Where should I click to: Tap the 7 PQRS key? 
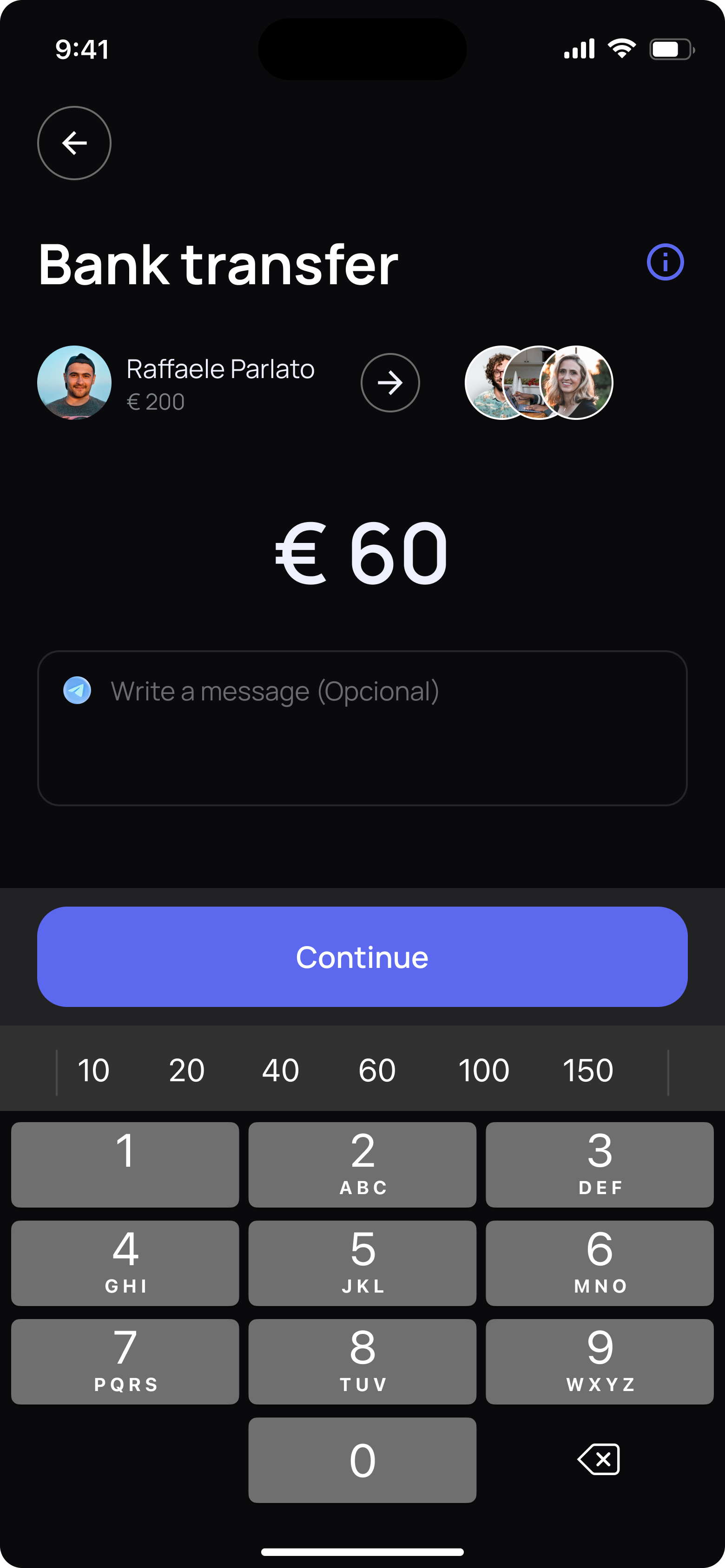pyautogui.click(x=125, y=1361)
